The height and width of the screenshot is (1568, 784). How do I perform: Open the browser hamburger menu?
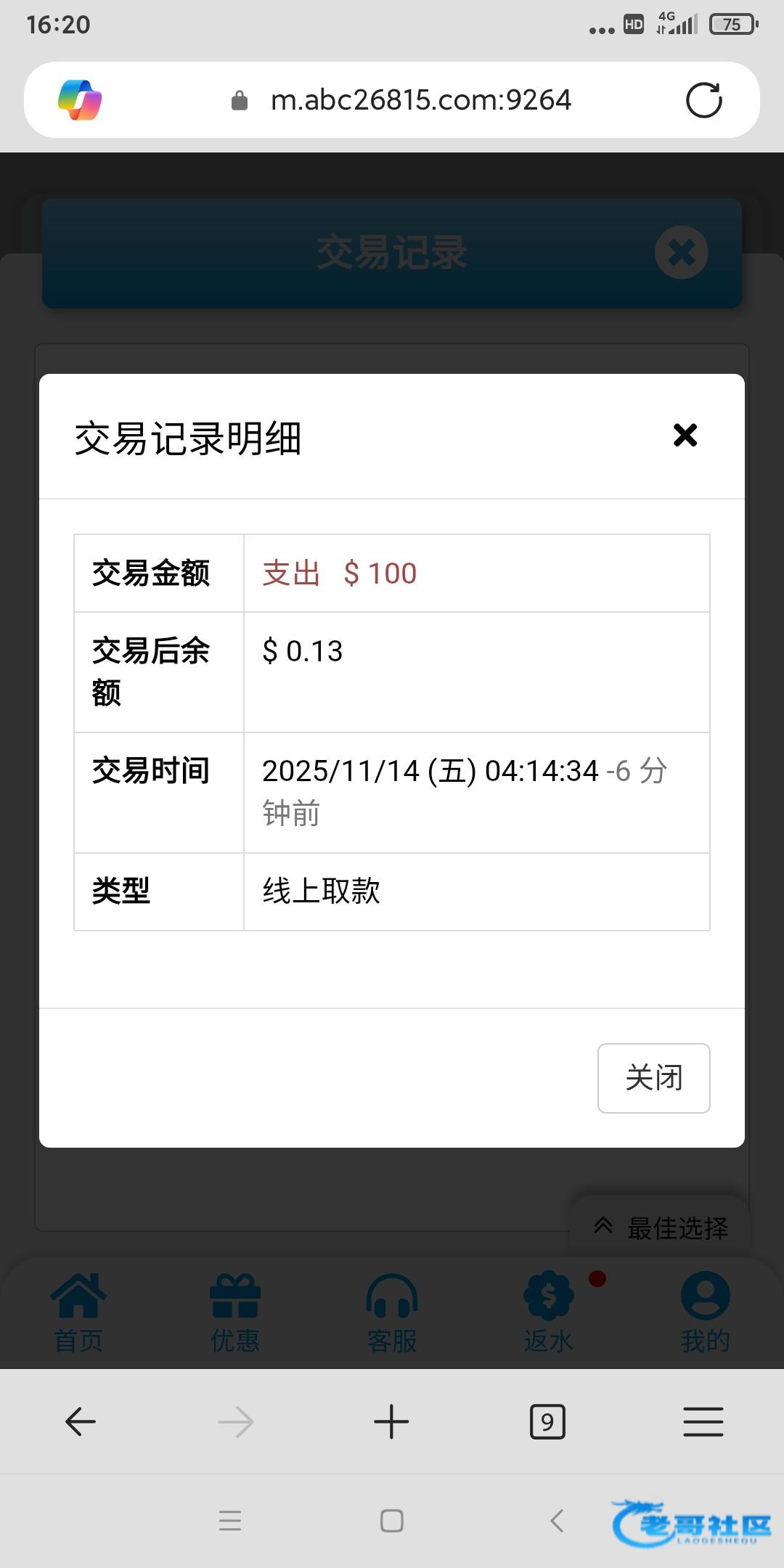point(703,1421)
